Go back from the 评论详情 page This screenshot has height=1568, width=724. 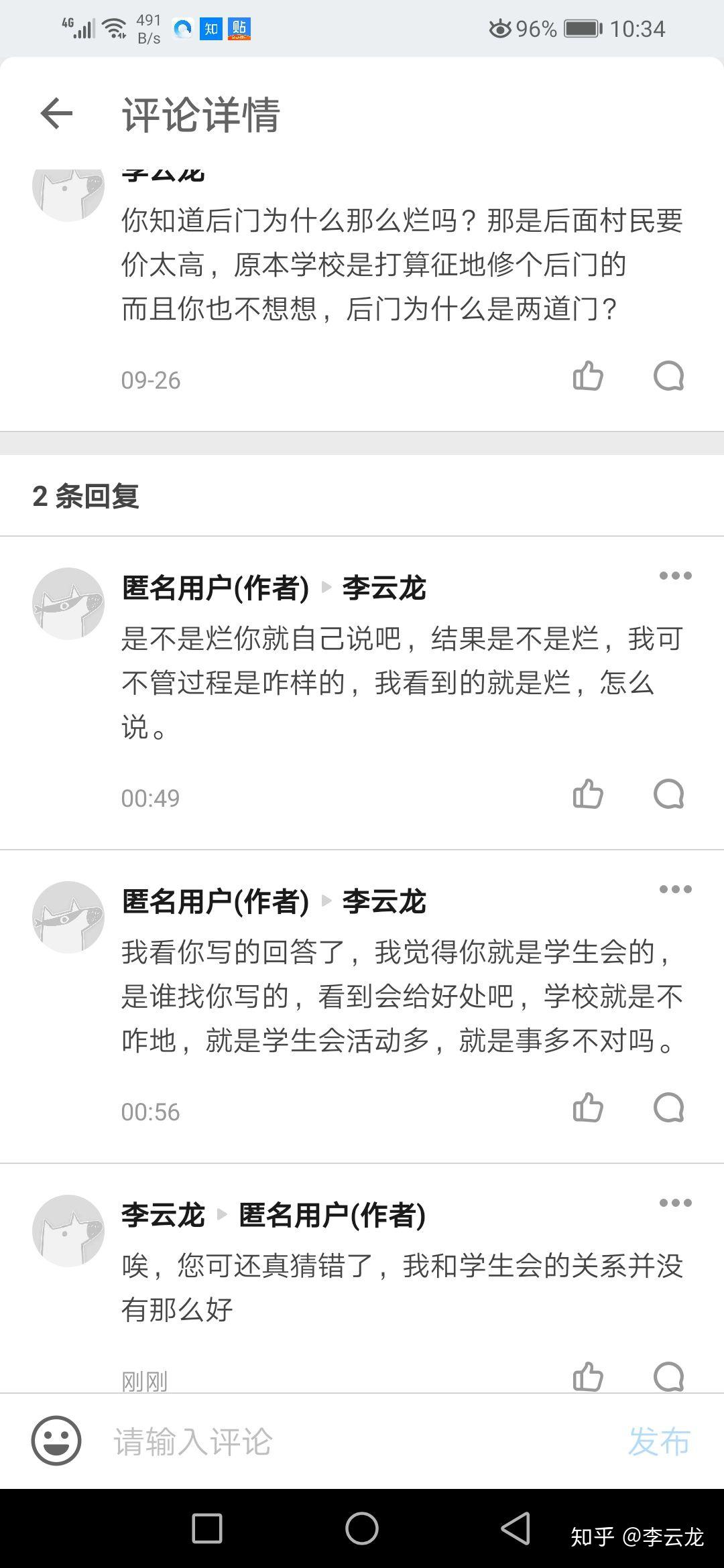(56, 113)
